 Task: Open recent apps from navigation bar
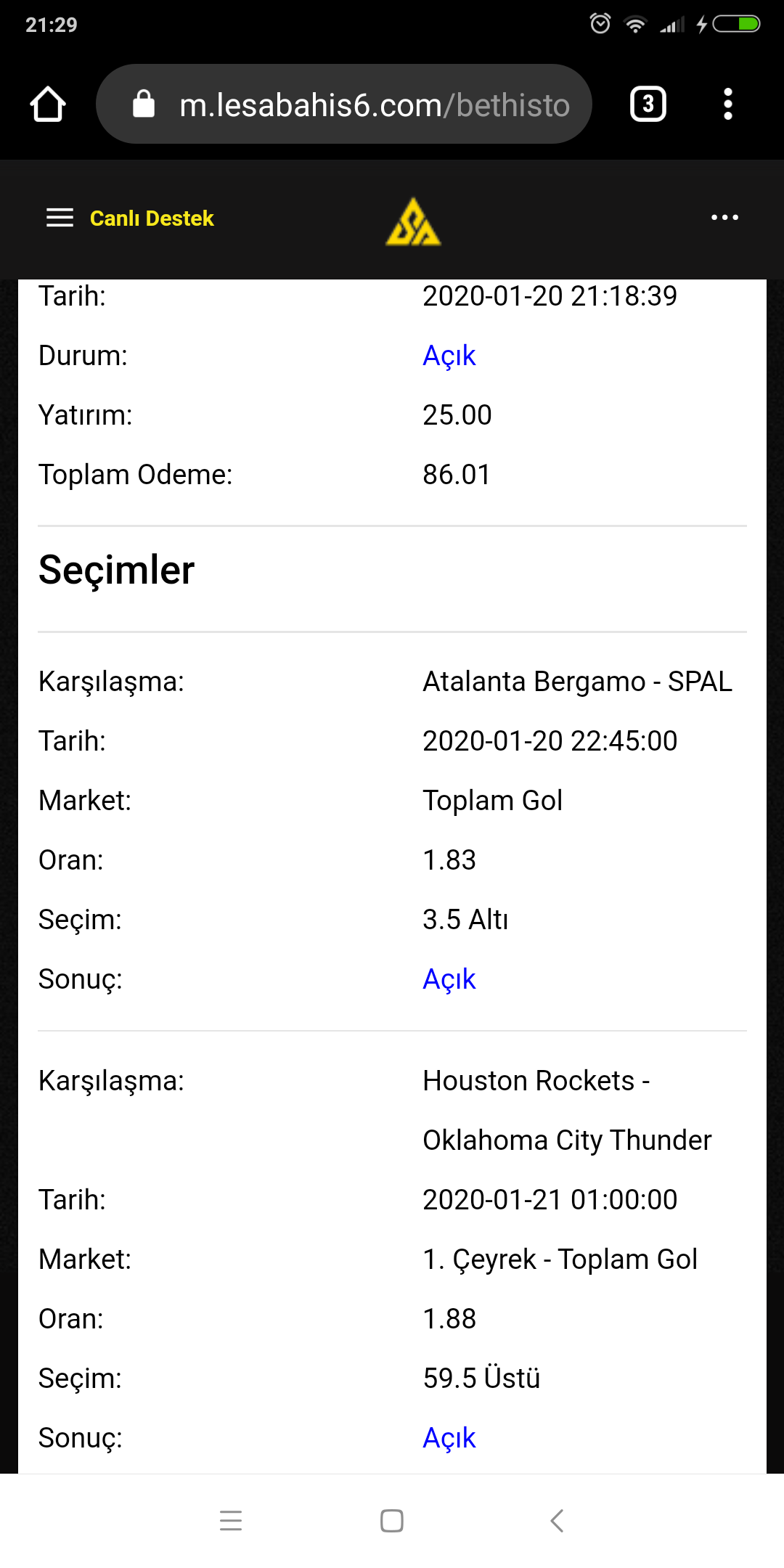pyautogui.click(x=231, y=1520)
